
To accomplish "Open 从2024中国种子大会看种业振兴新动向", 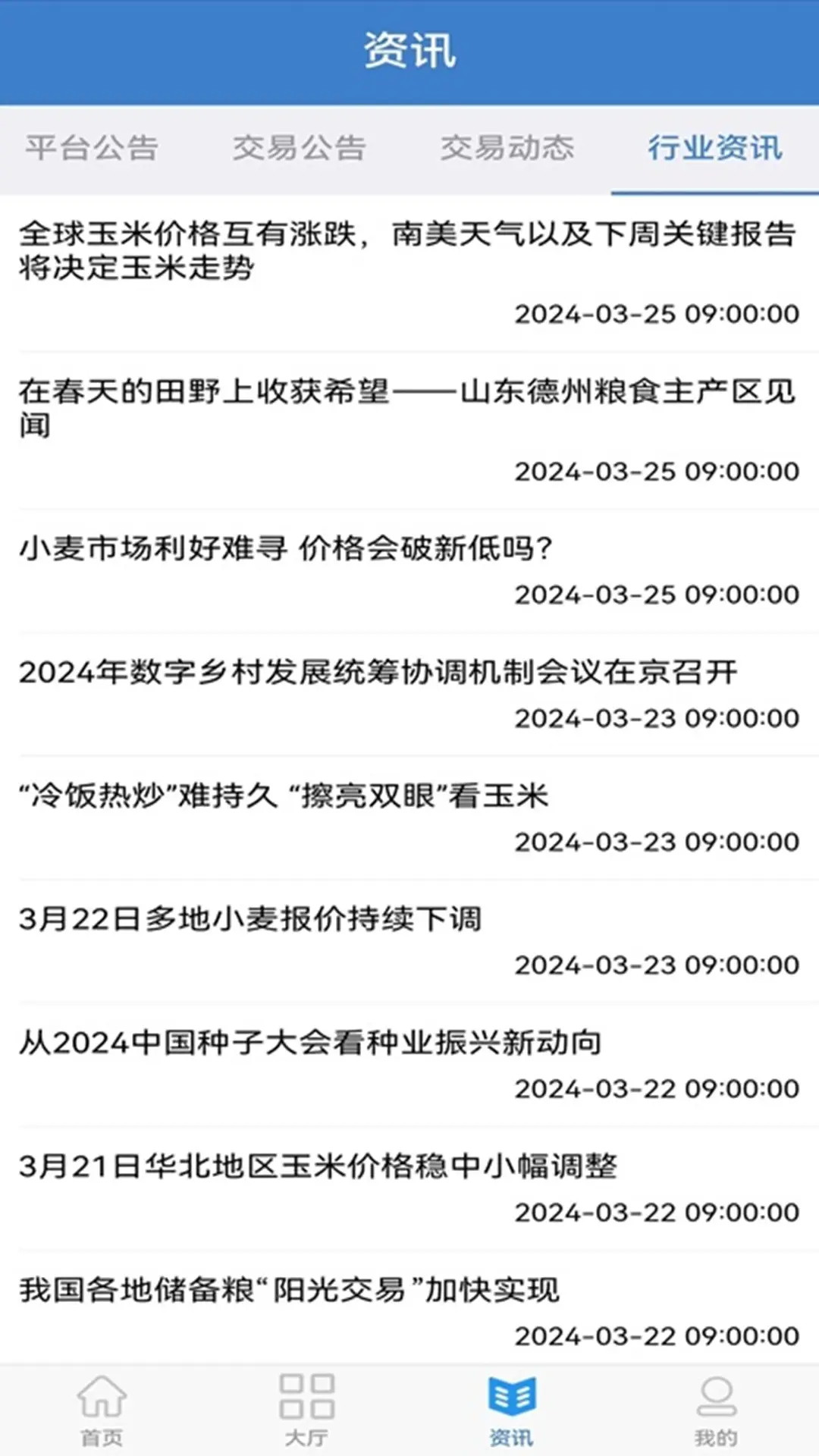I will point(310,1043).
